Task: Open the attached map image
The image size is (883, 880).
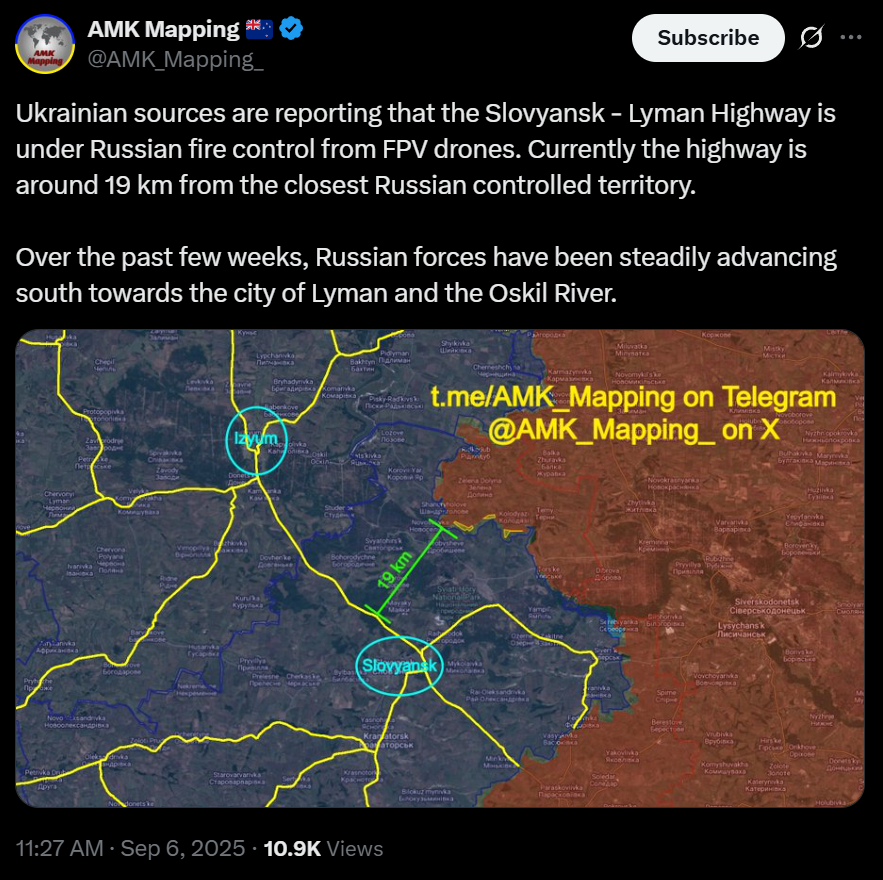Action: [440, 568]
